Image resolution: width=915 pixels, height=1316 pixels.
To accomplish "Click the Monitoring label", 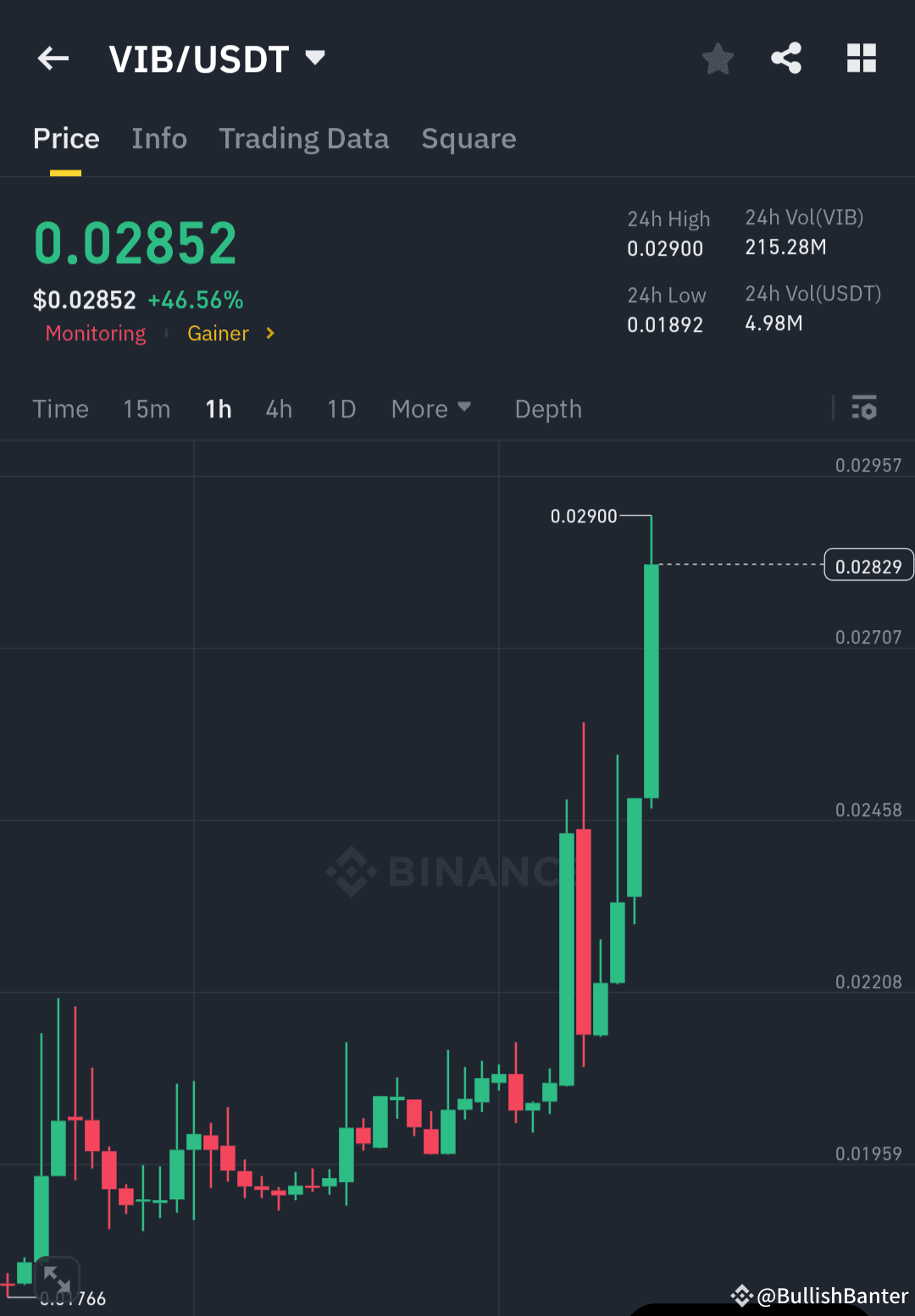I will pos(95,334).
